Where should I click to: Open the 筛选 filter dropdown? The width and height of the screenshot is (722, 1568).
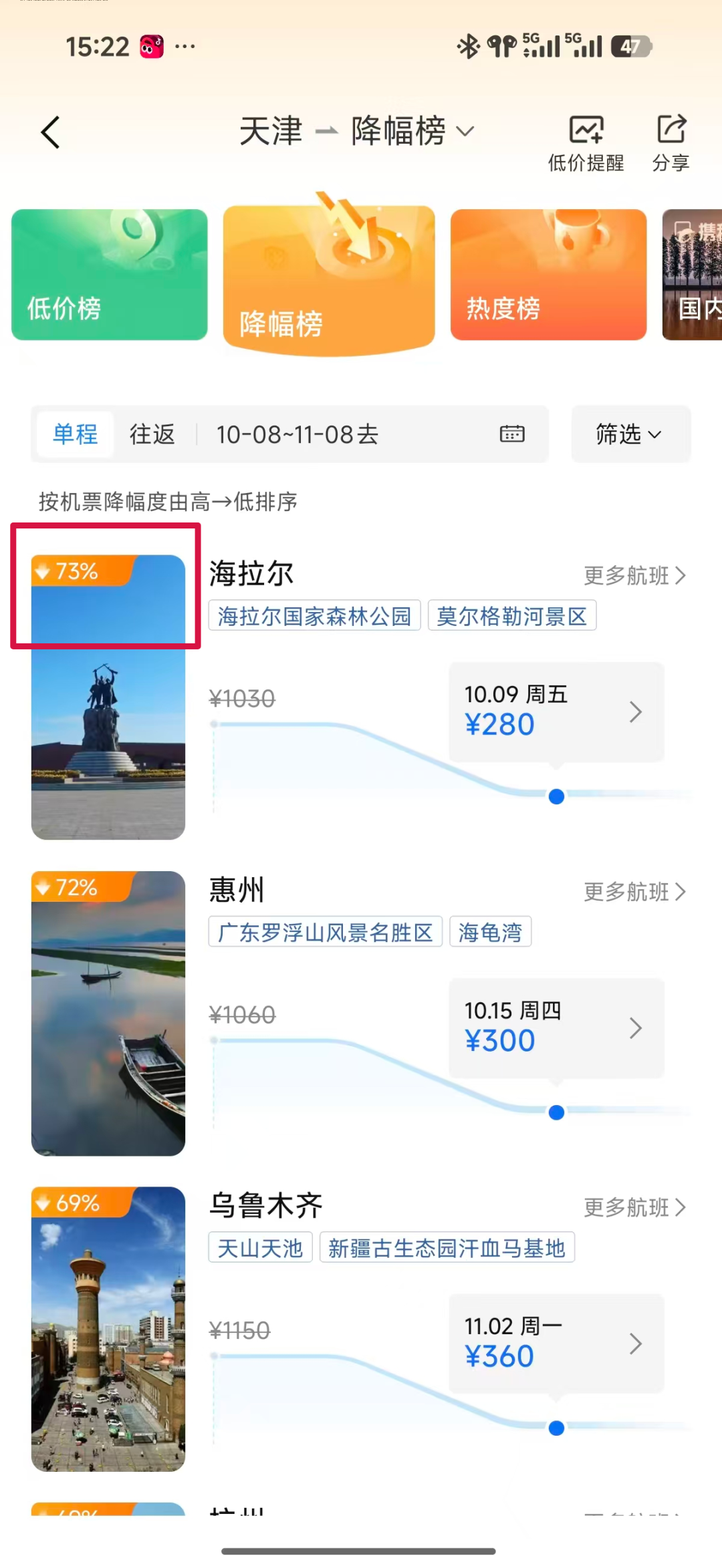click(631, 434)
